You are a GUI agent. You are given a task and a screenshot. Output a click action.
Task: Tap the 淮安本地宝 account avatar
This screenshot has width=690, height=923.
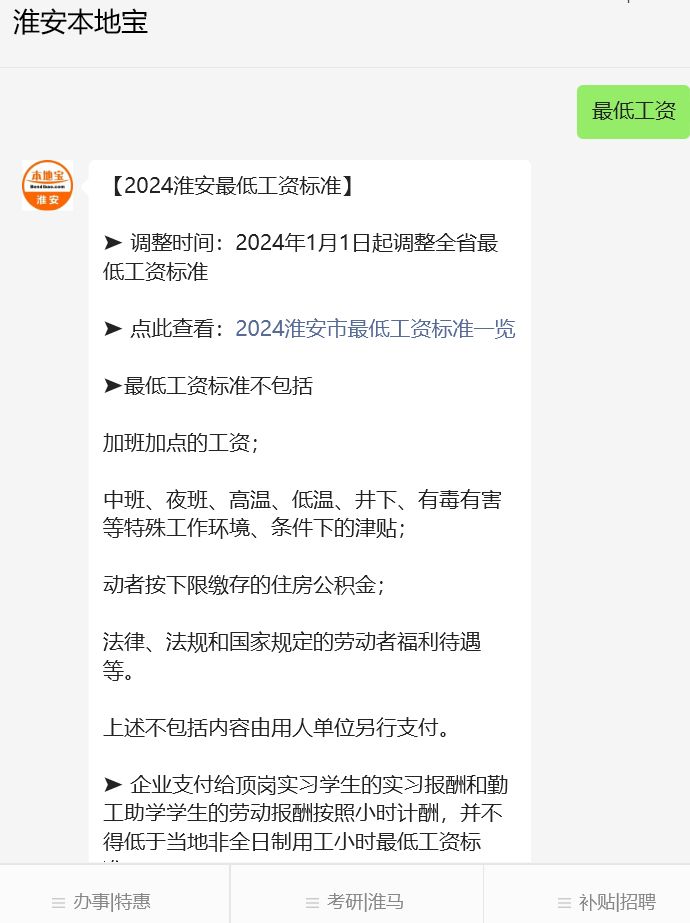click(x=47, y=186)
